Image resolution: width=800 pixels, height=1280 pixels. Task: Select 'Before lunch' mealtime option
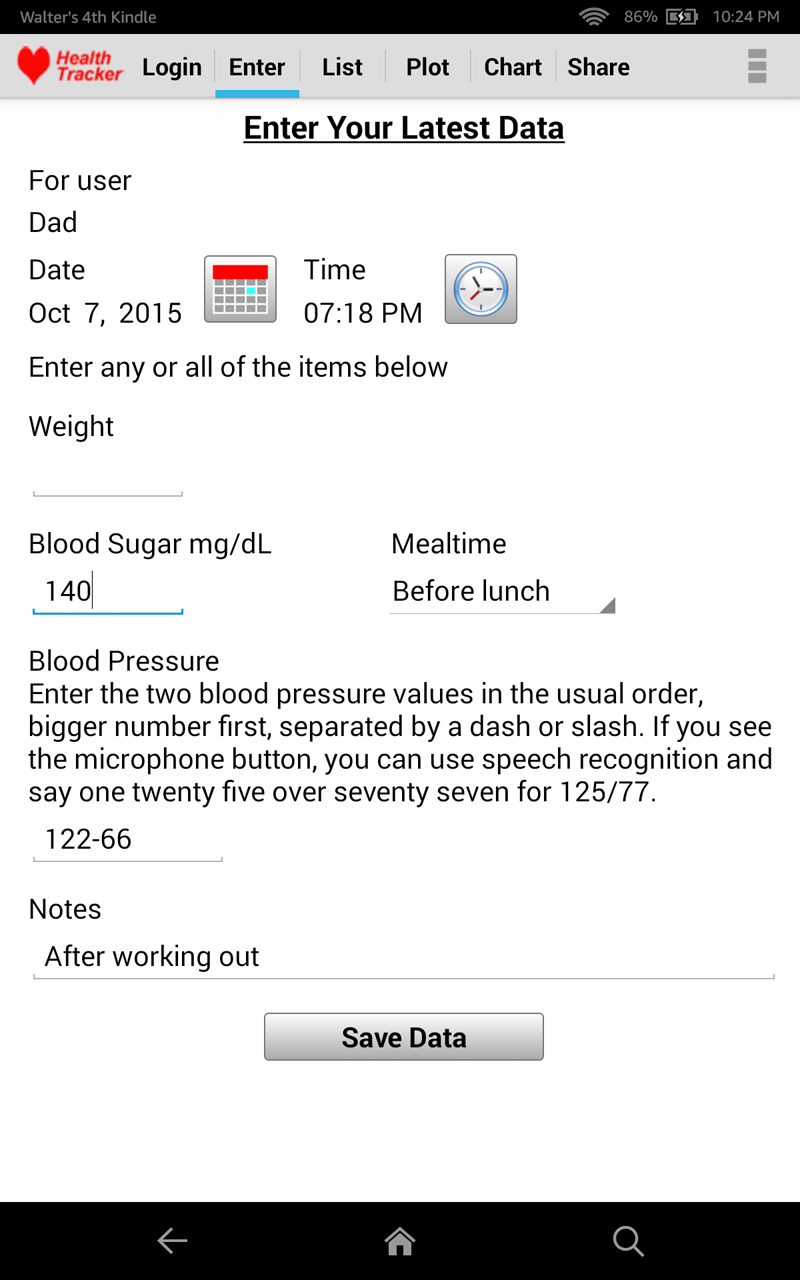point(471,591)
